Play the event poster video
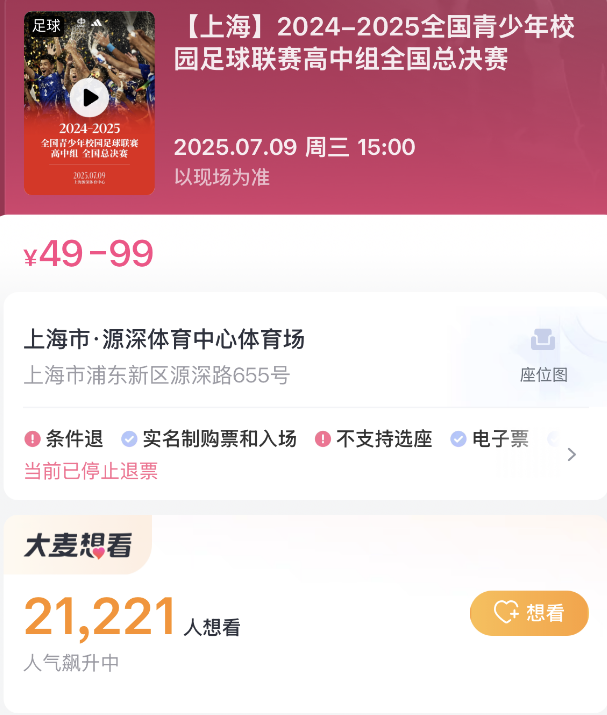This screenshot has height=715, width=607. pos(90,97)
